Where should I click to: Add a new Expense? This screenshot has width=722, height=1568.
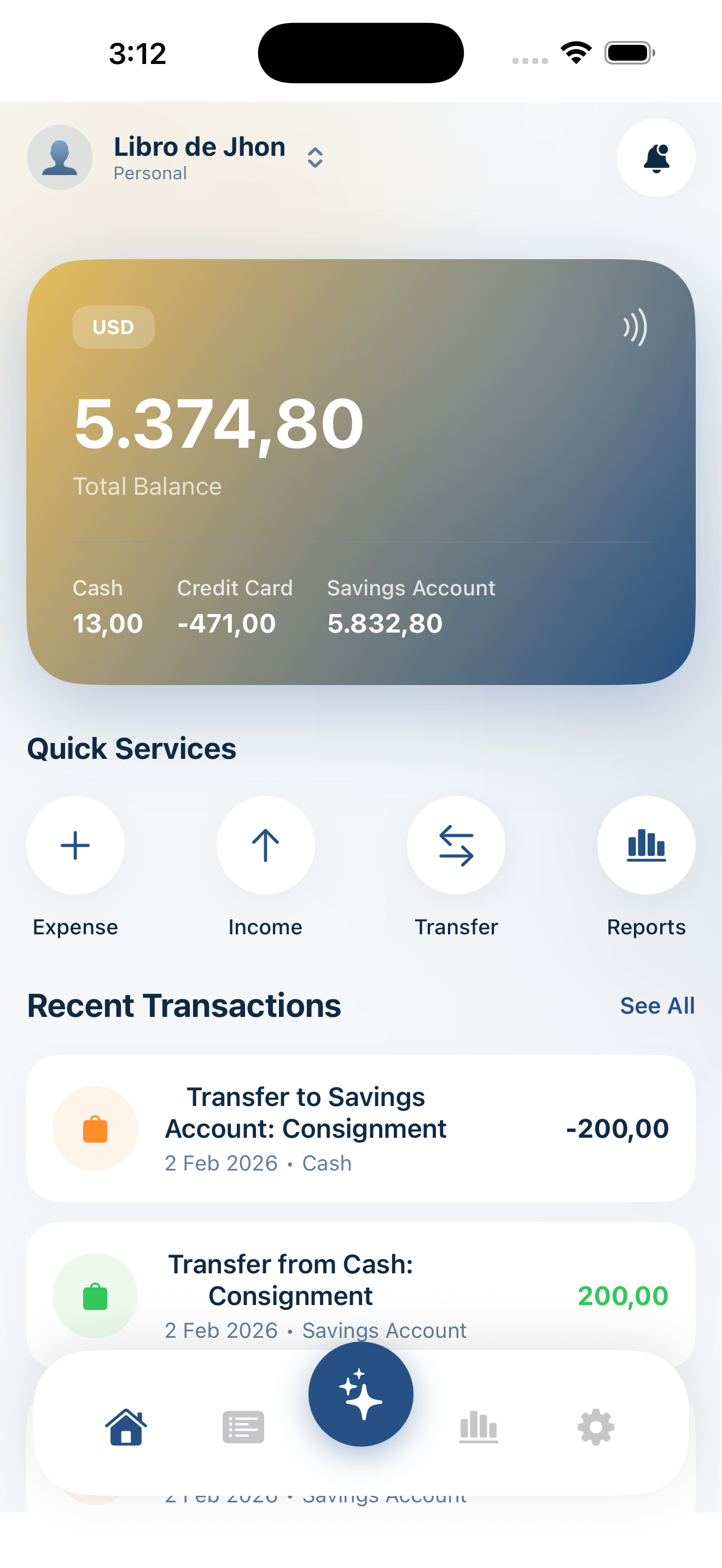pyautogui.click(x=75, y=845)
